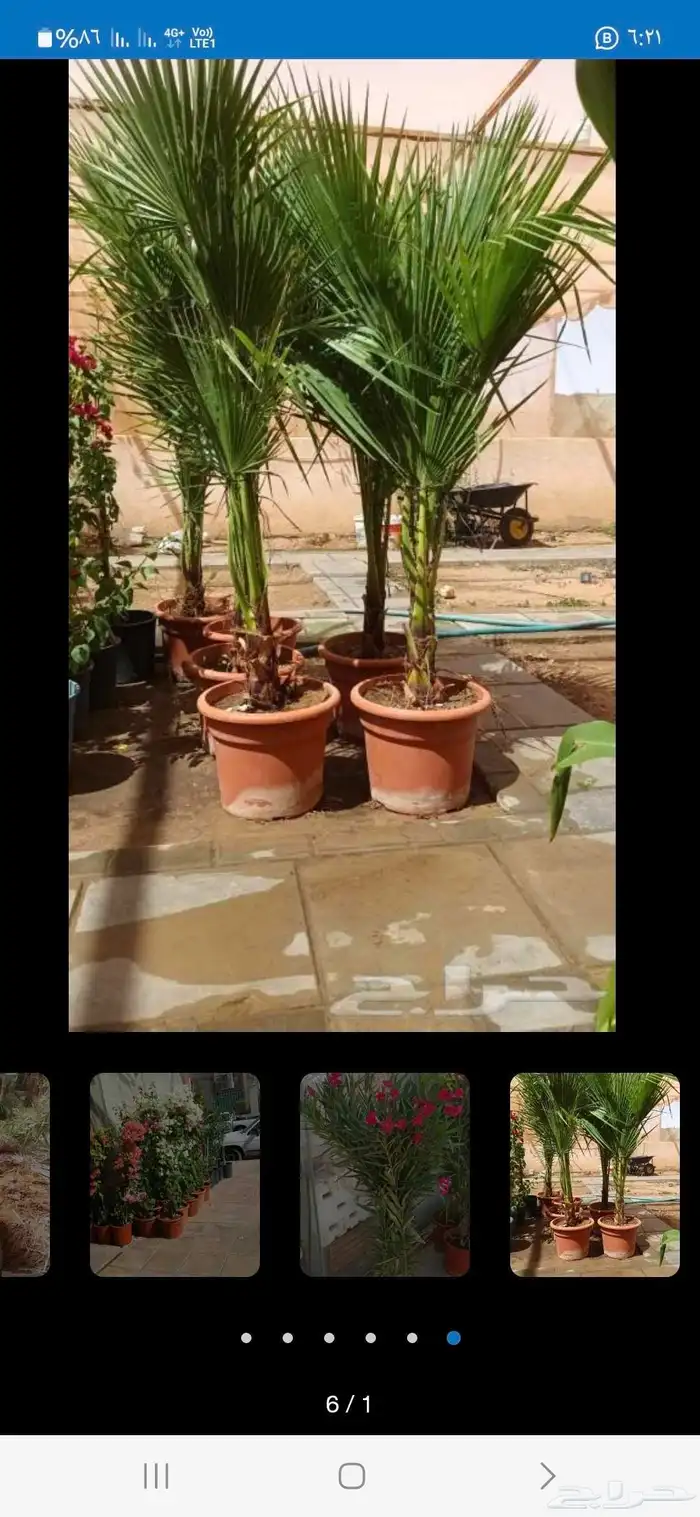Select the potted palm trees thumbnail
700x1517 pixels.
pyautogui.click(x=594, y=1174)
